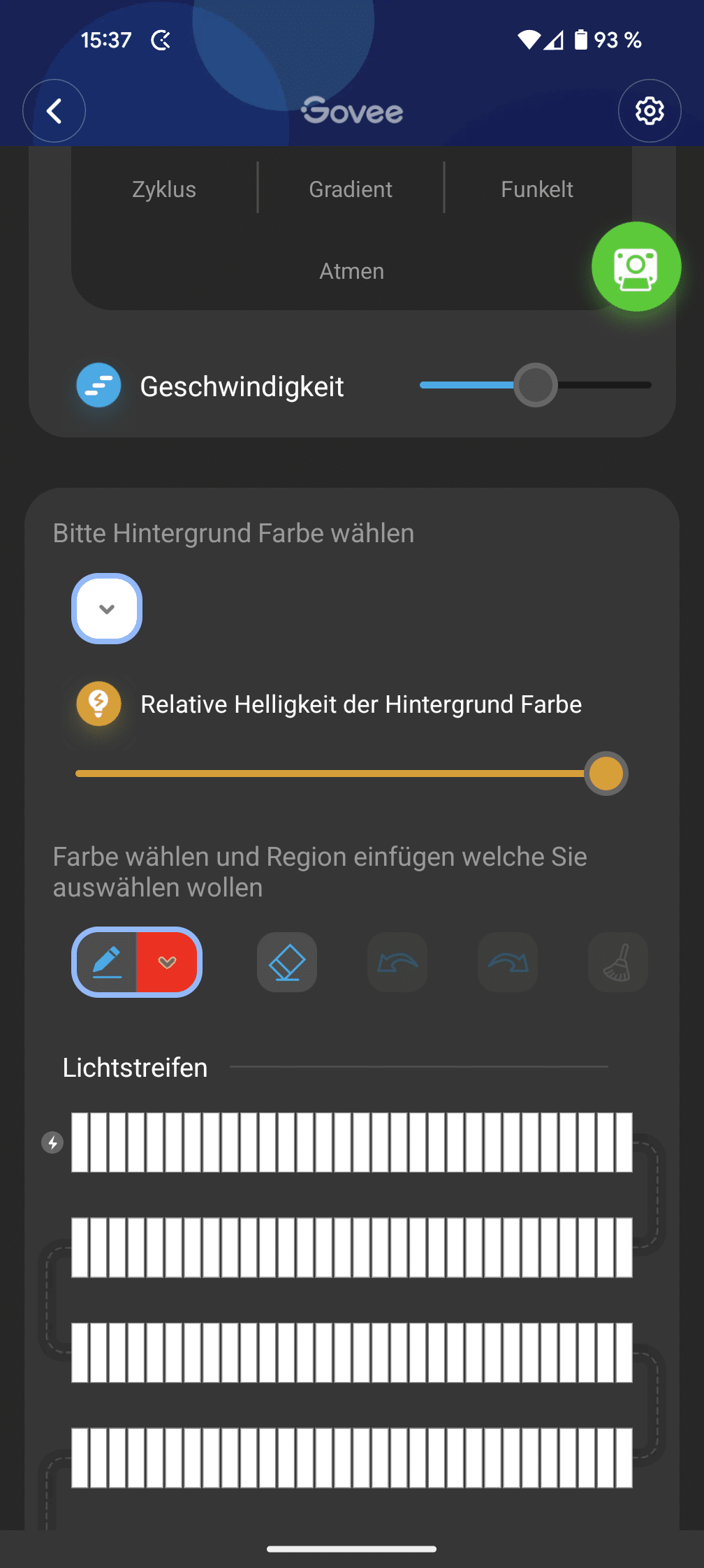Select the Gradient effect mode
Viewport: 704px width, 1568px height.
pos(351,189)
